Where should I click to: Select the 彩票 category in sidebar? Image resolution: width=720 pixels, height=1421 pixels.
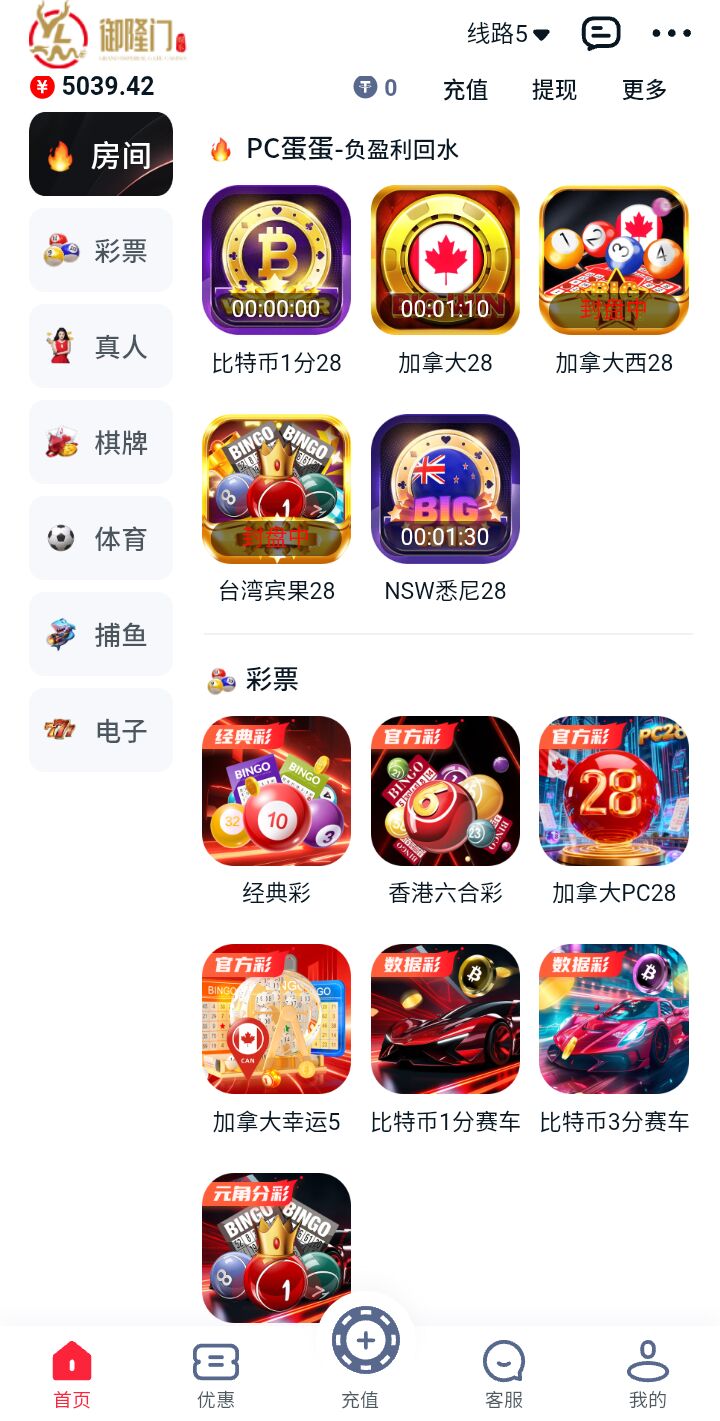[101, 251]
